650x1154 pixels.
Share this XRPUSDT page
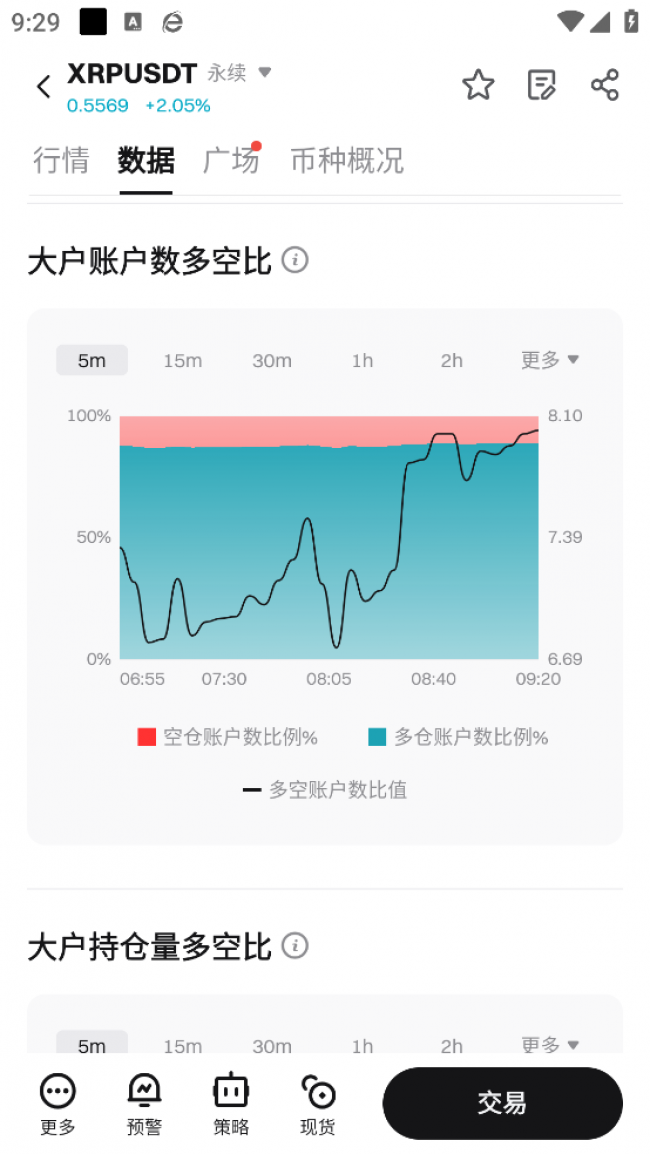pyautogui.click(x=605, y=86)
